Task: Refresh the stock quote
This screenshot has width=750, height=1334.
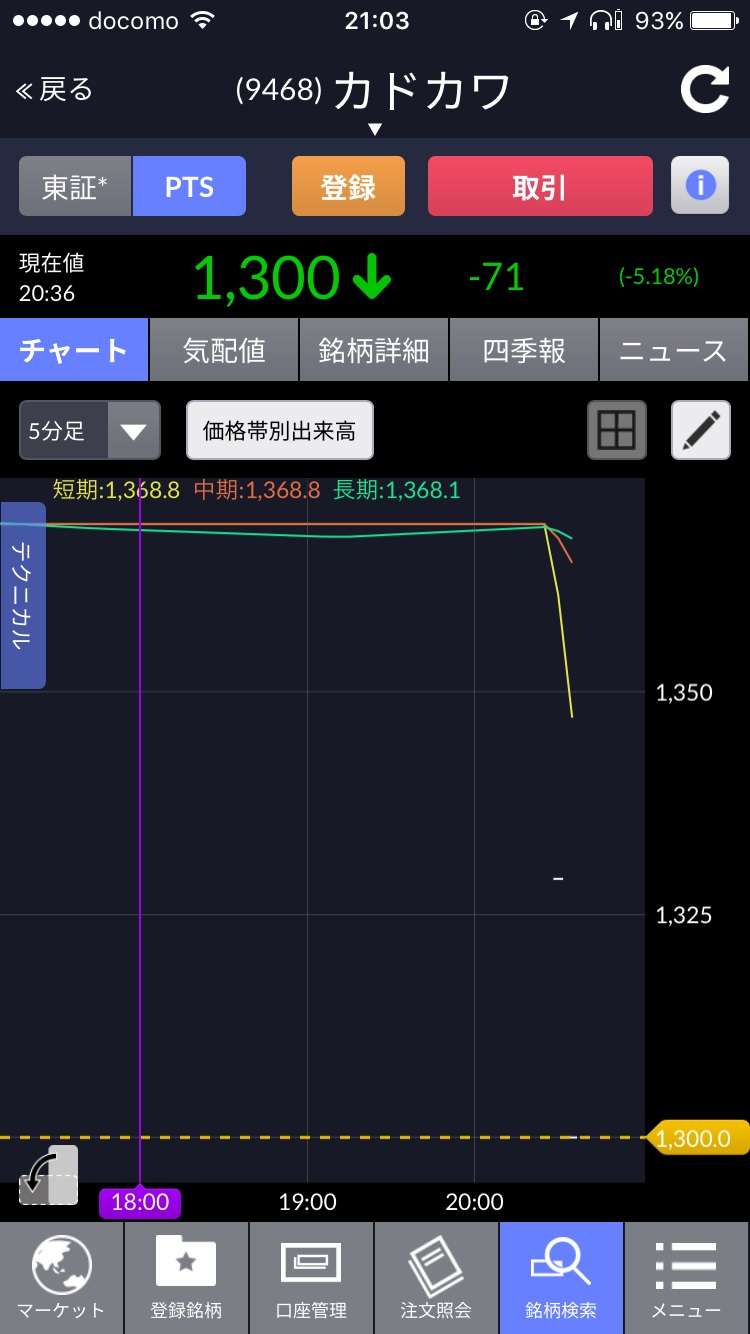Action: click(704, 91)
